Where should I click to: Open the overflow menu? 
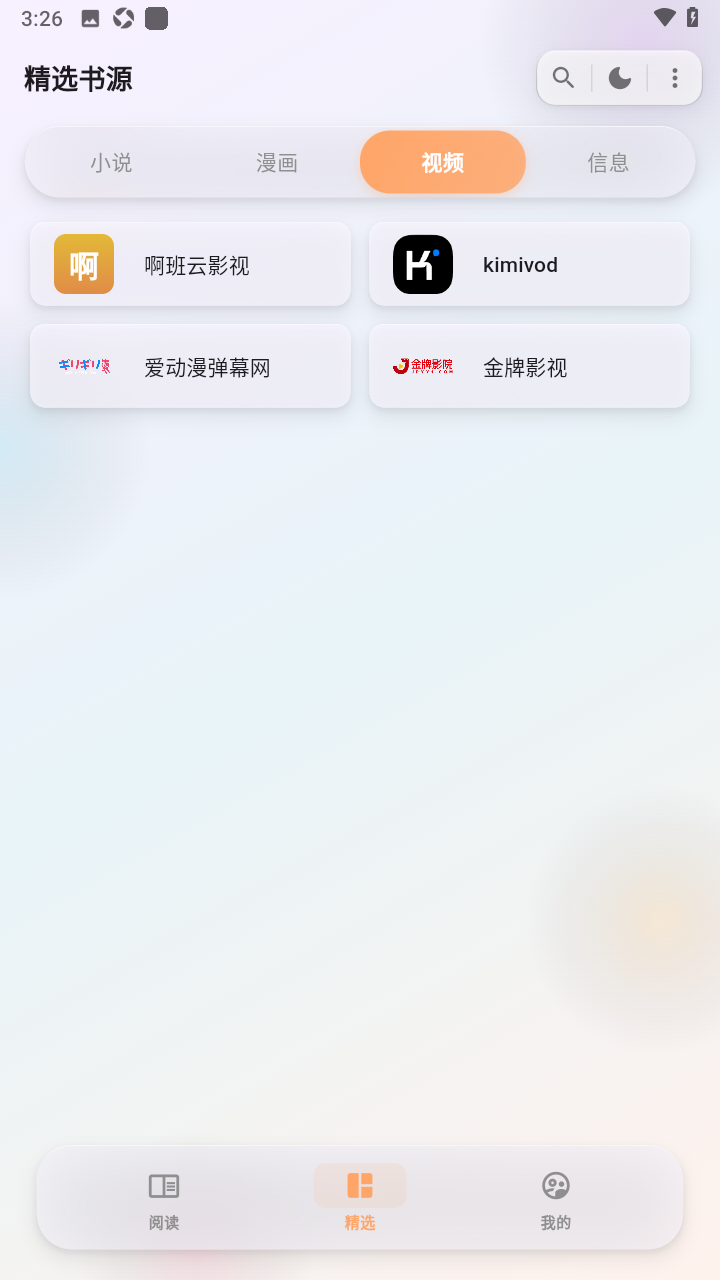click(675, 78)
